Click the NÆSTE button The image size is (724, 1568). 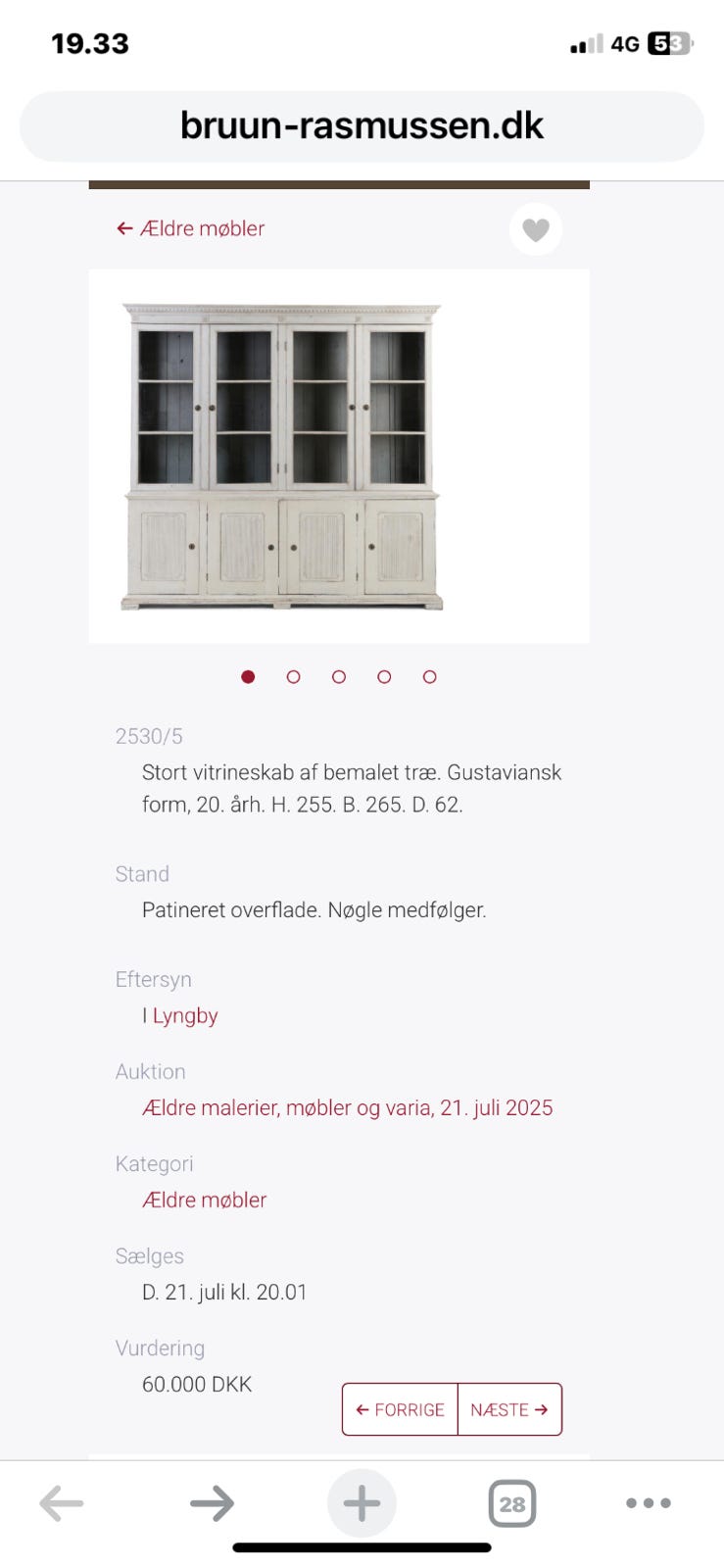(x=508, y=1409)
